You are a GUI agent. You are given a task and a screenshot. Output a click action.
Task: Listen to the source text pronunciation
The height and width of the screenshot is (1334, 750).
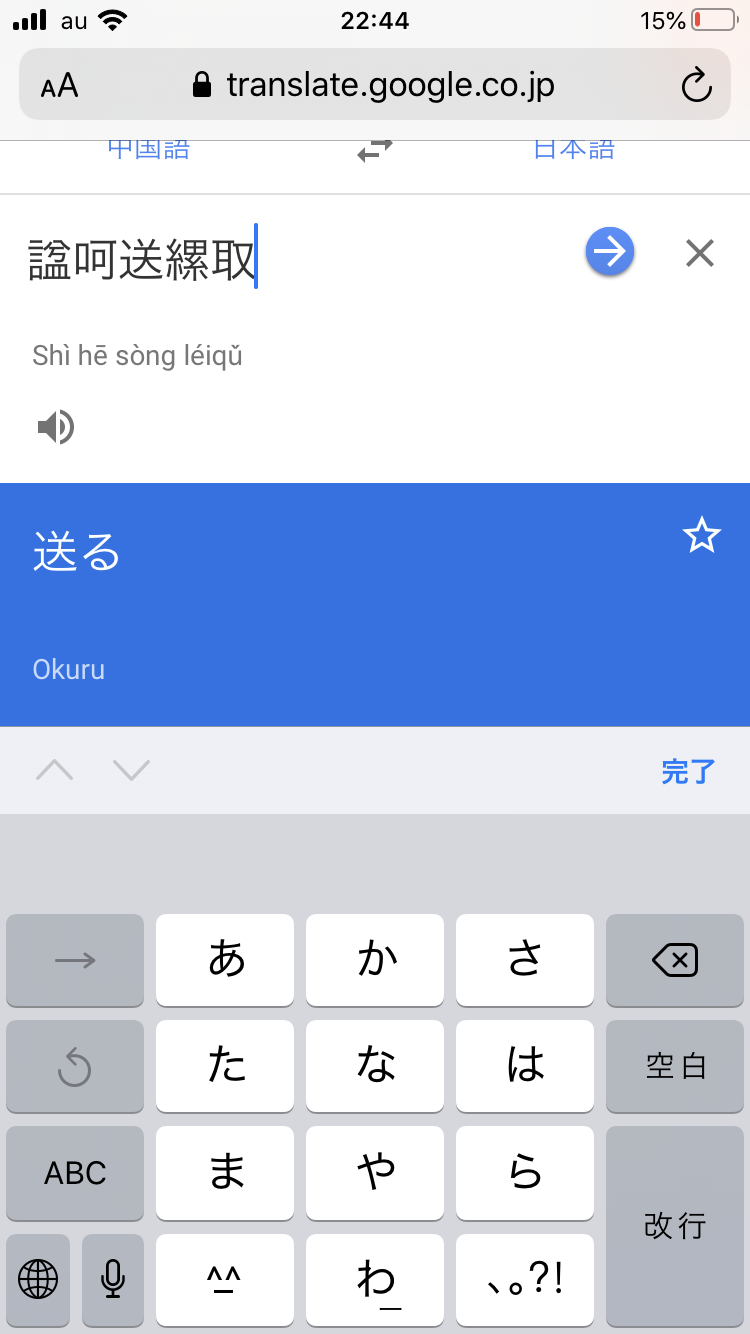56,427
